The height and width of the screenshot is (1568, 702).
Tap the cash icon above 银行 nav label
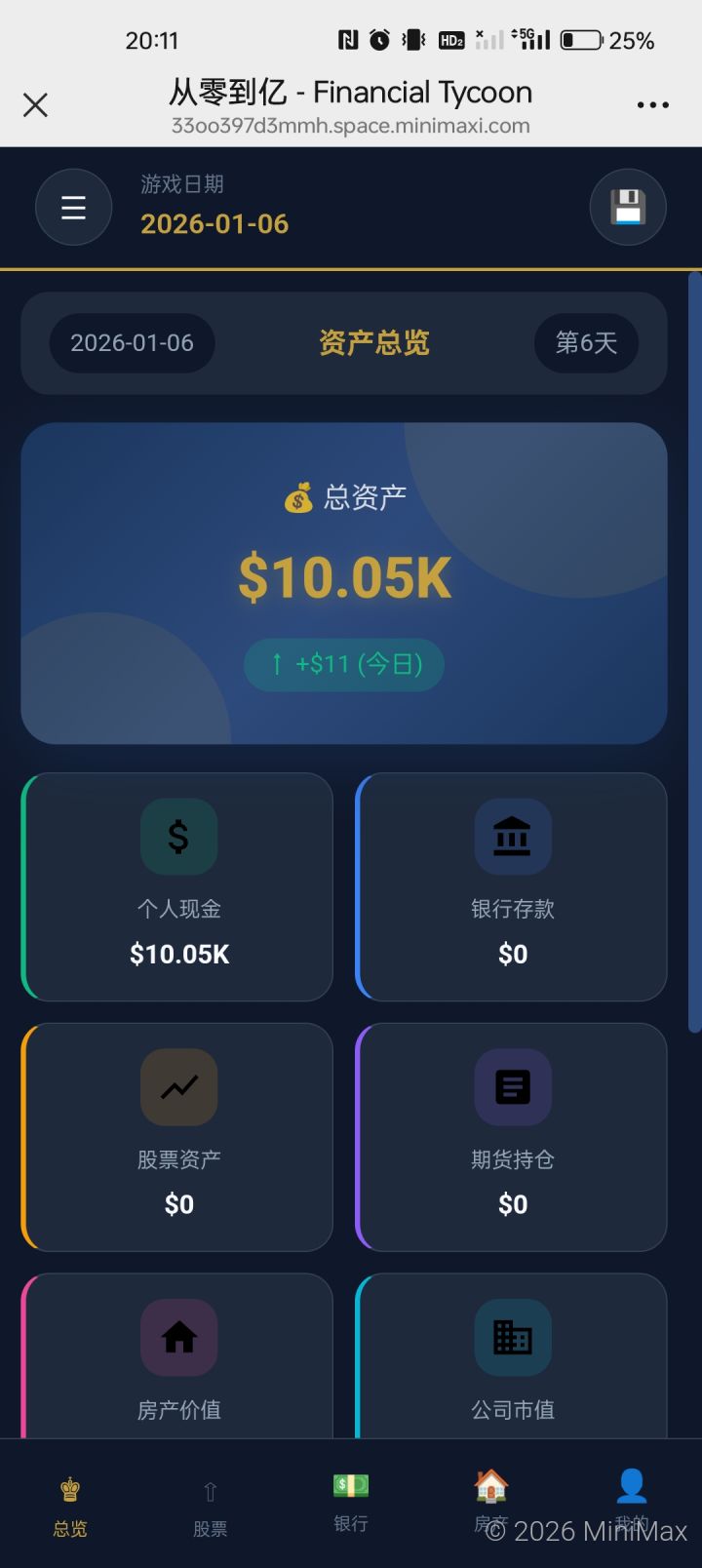[x=349, y=1486]
